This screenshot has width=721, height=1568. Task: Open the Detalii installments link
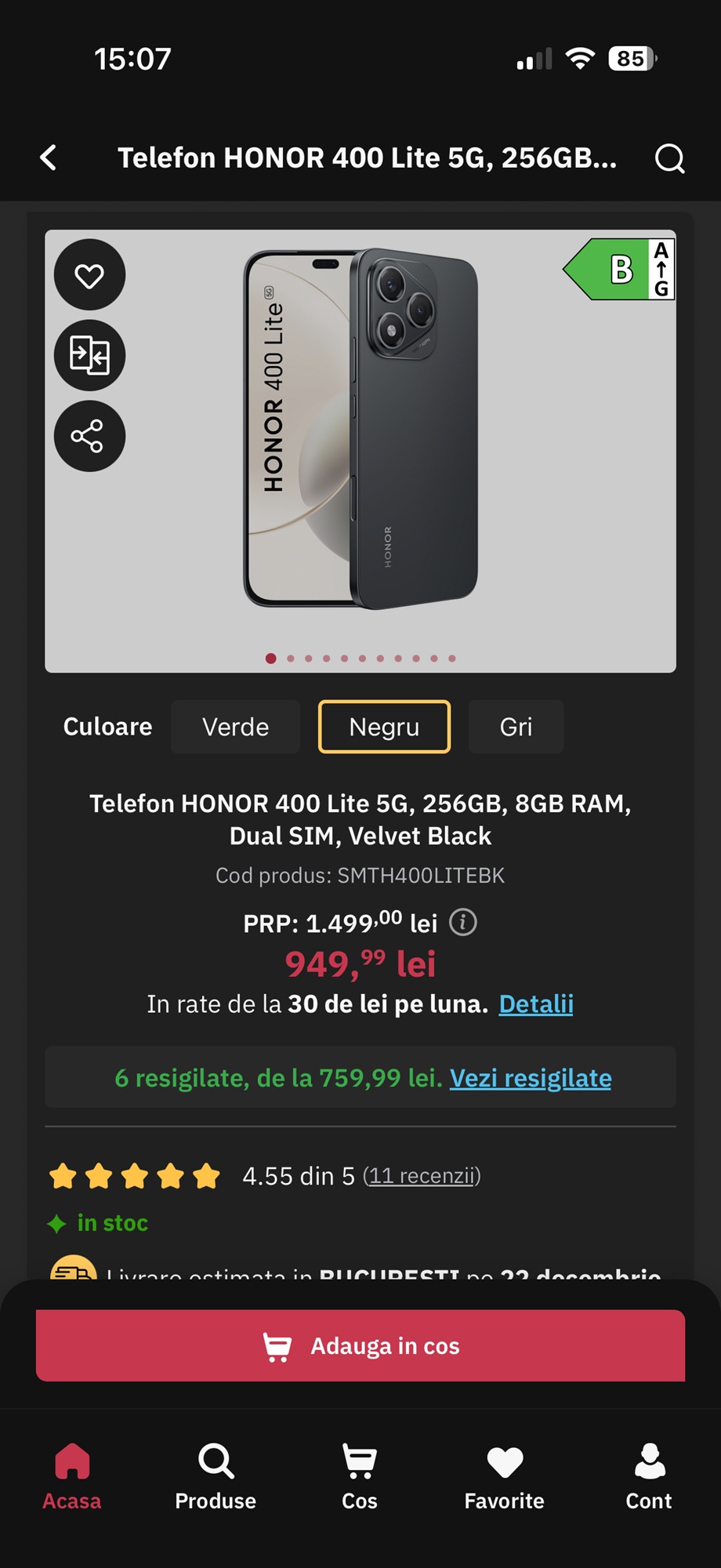click(x=536, y=1004)
